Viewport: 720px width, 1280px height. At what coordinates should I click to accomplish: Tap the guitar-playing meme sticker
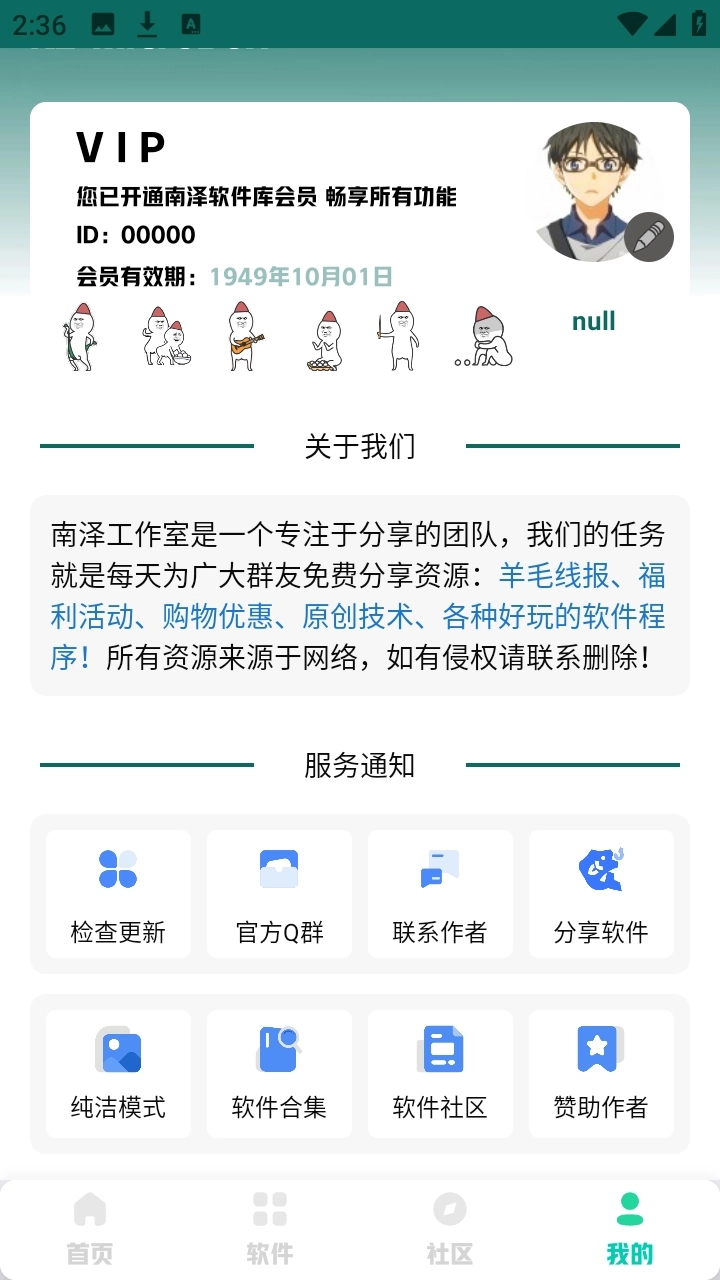click(x=240, y=338)
